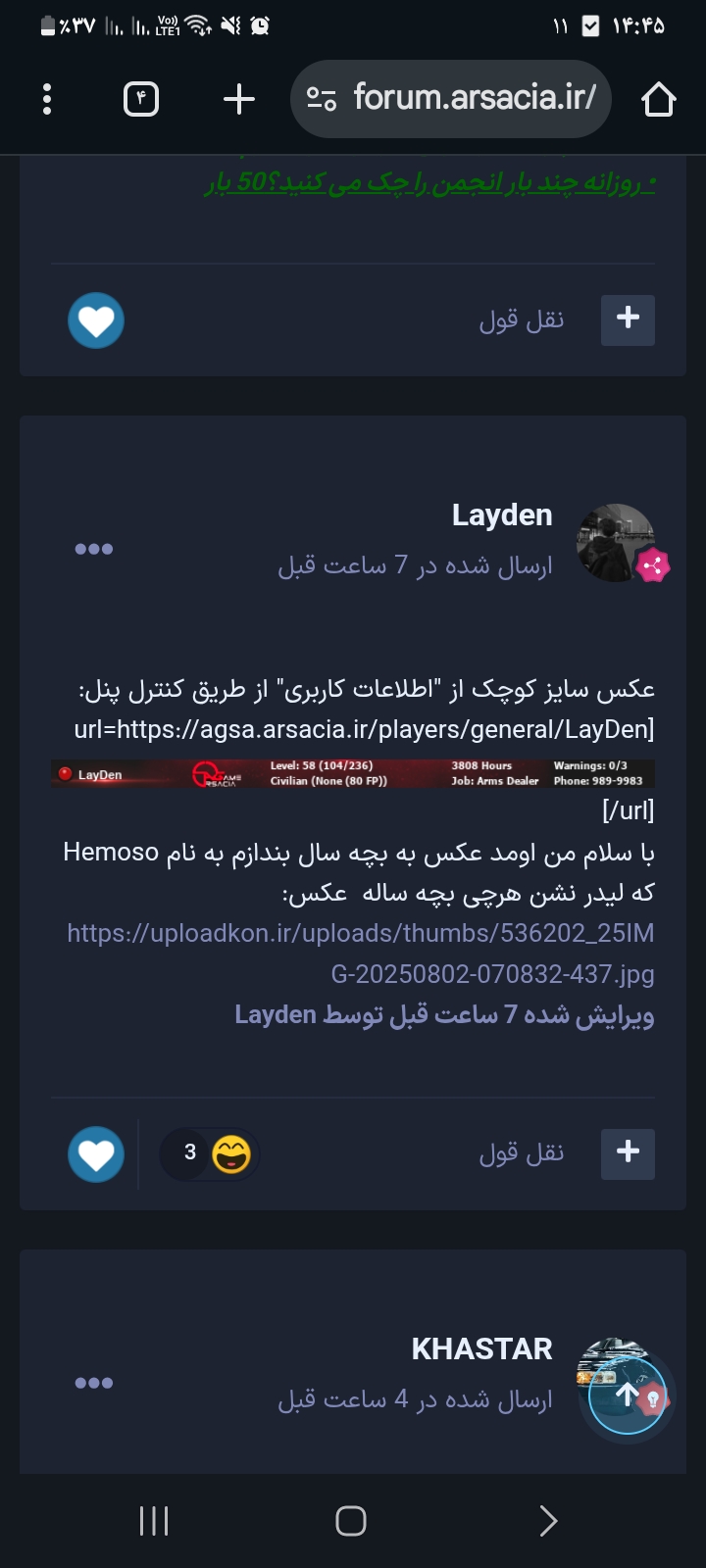Tap the forum.arsacia.ir address bar
706x1568 pixels.
[x=451, y=99]
